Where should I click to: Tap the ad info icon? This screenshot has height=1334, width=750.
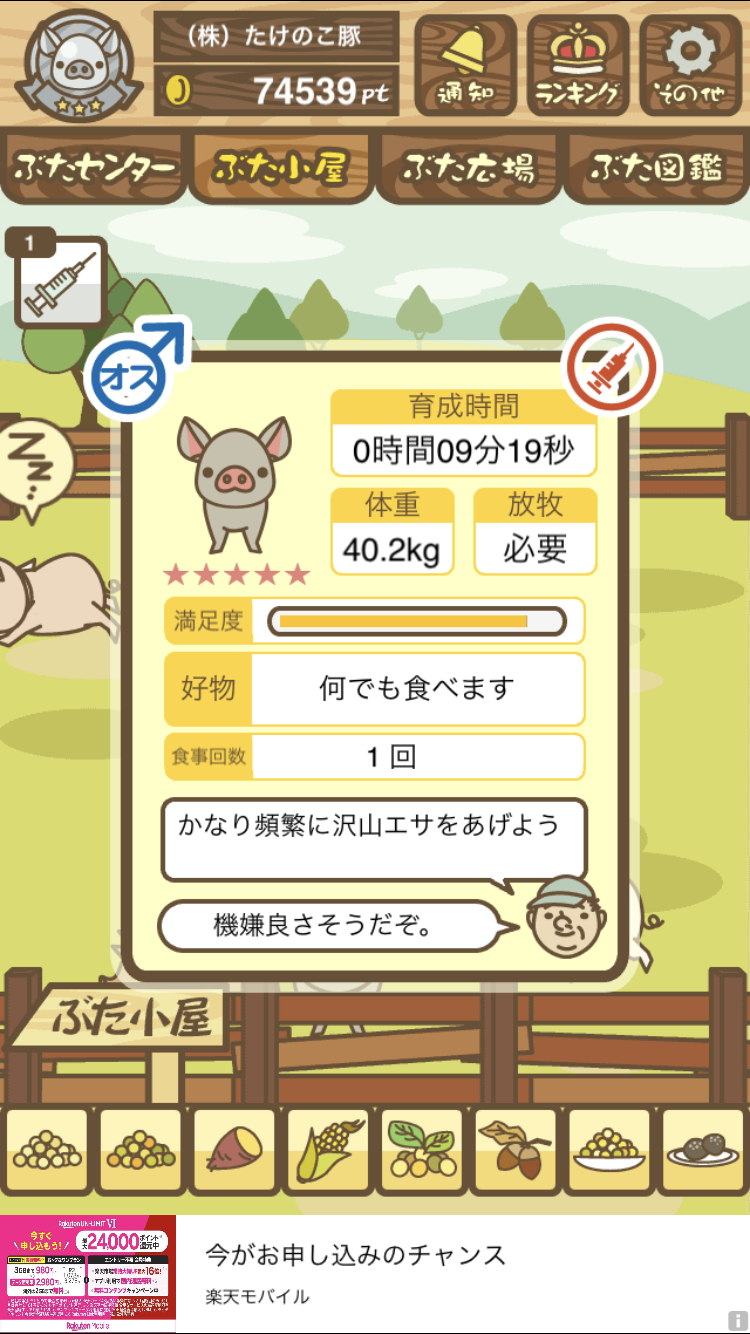tap(737, 1321)
